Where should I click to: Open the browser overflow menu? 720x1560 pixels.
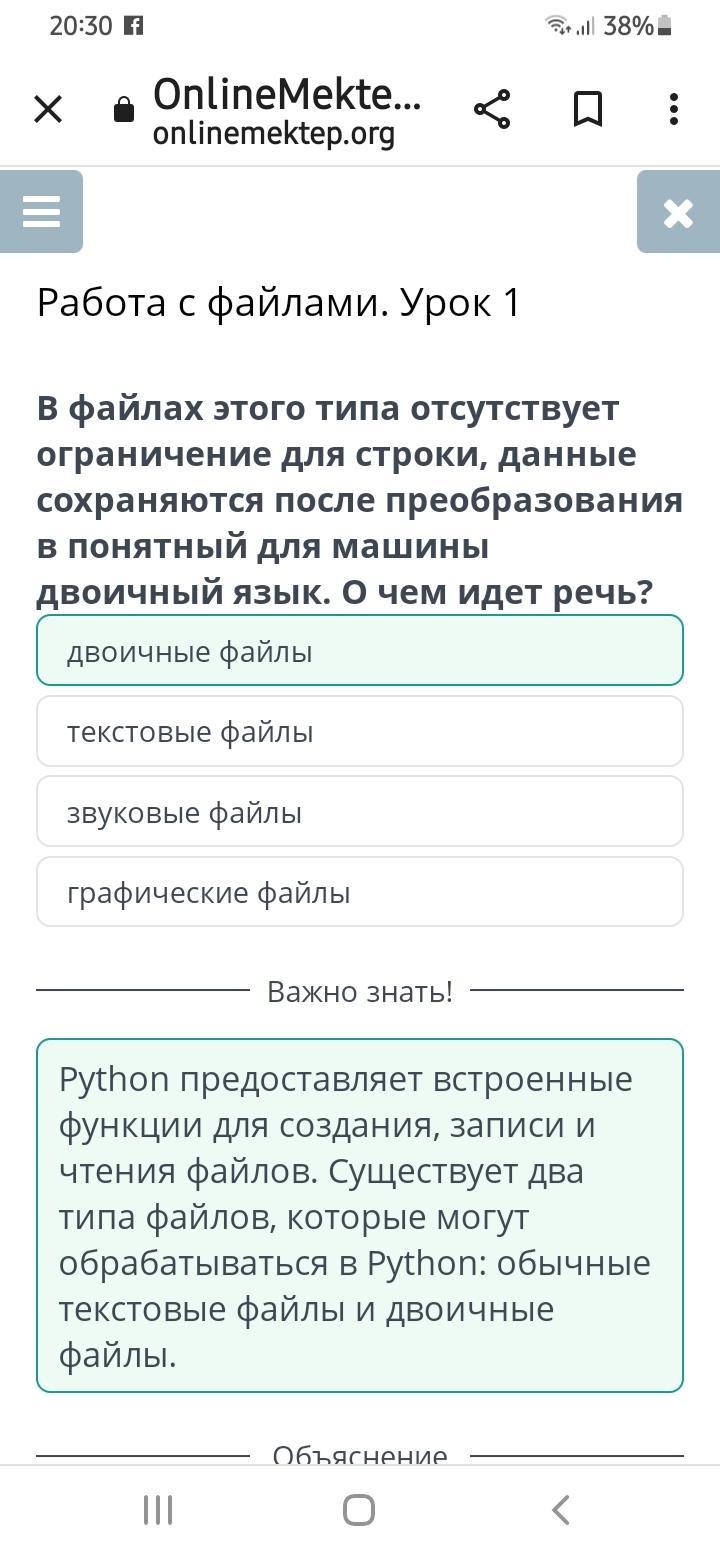point(674,109)
